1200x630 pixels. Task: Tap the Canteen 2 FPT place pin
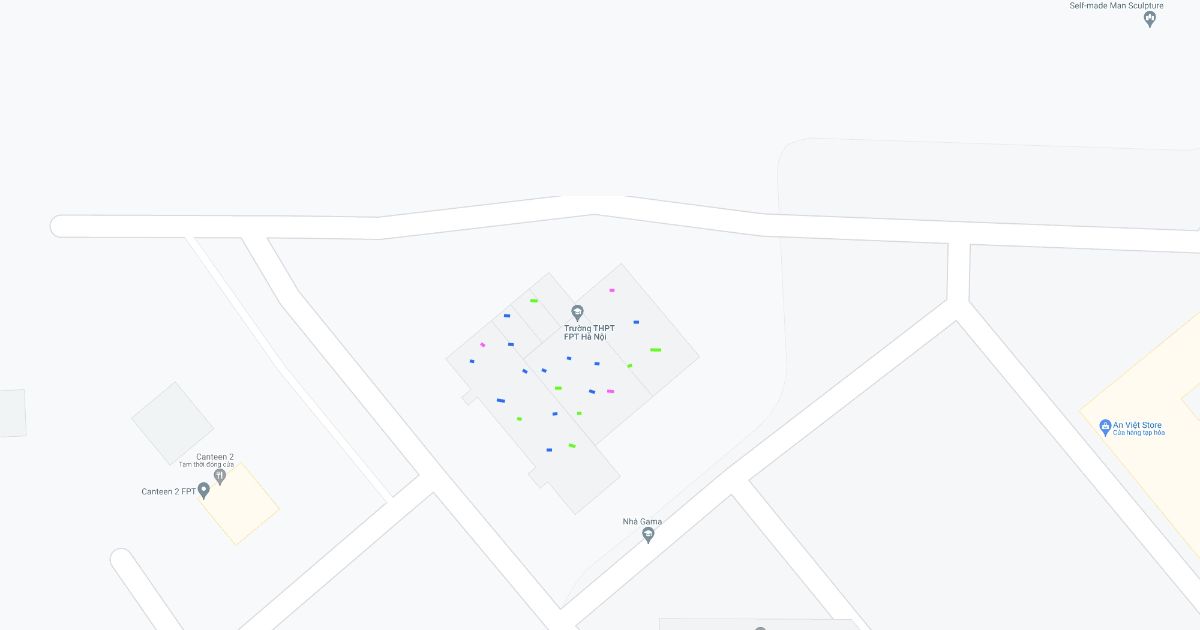pyautogui.click(x=204, y=490)
